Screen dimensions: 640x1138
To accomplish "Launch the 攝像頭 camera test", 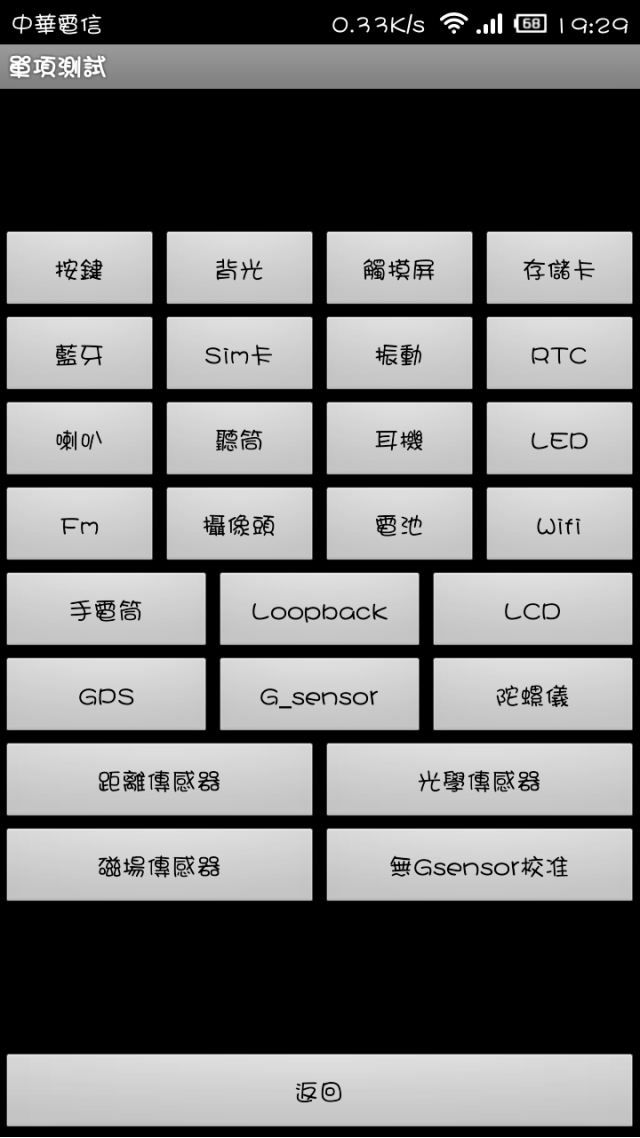I will click(x=239, y=524).
